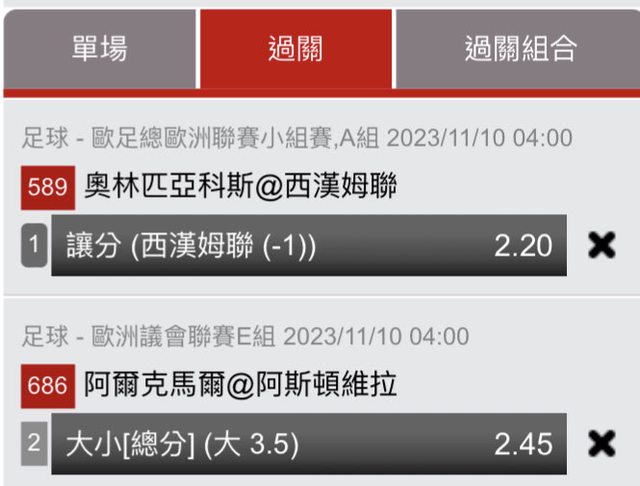Select the 過關 tab
This screenshot has height=486, width=640.
click(x=296, y=48)
